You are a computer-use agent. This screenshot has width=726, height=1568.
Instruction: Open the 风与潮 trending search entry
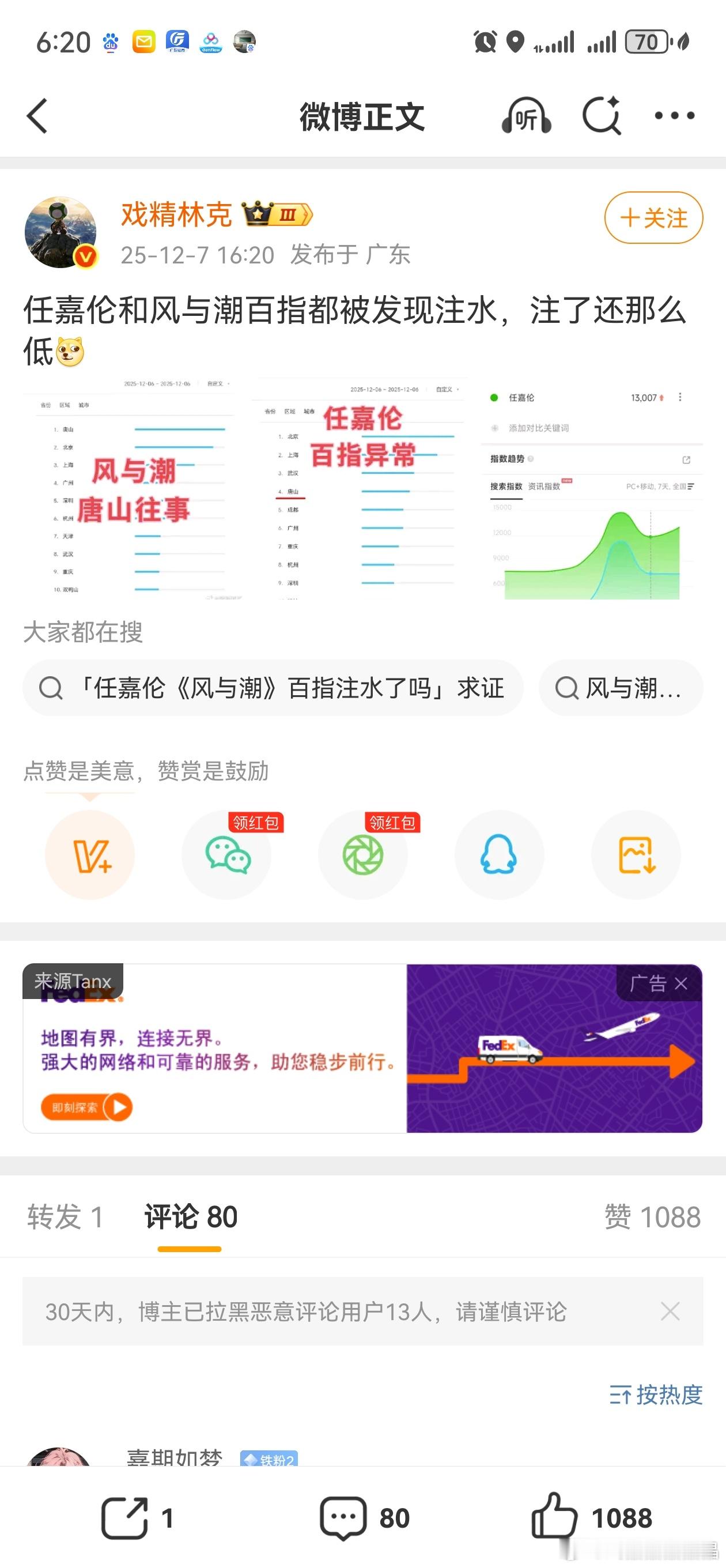click(x=619, y=688)
